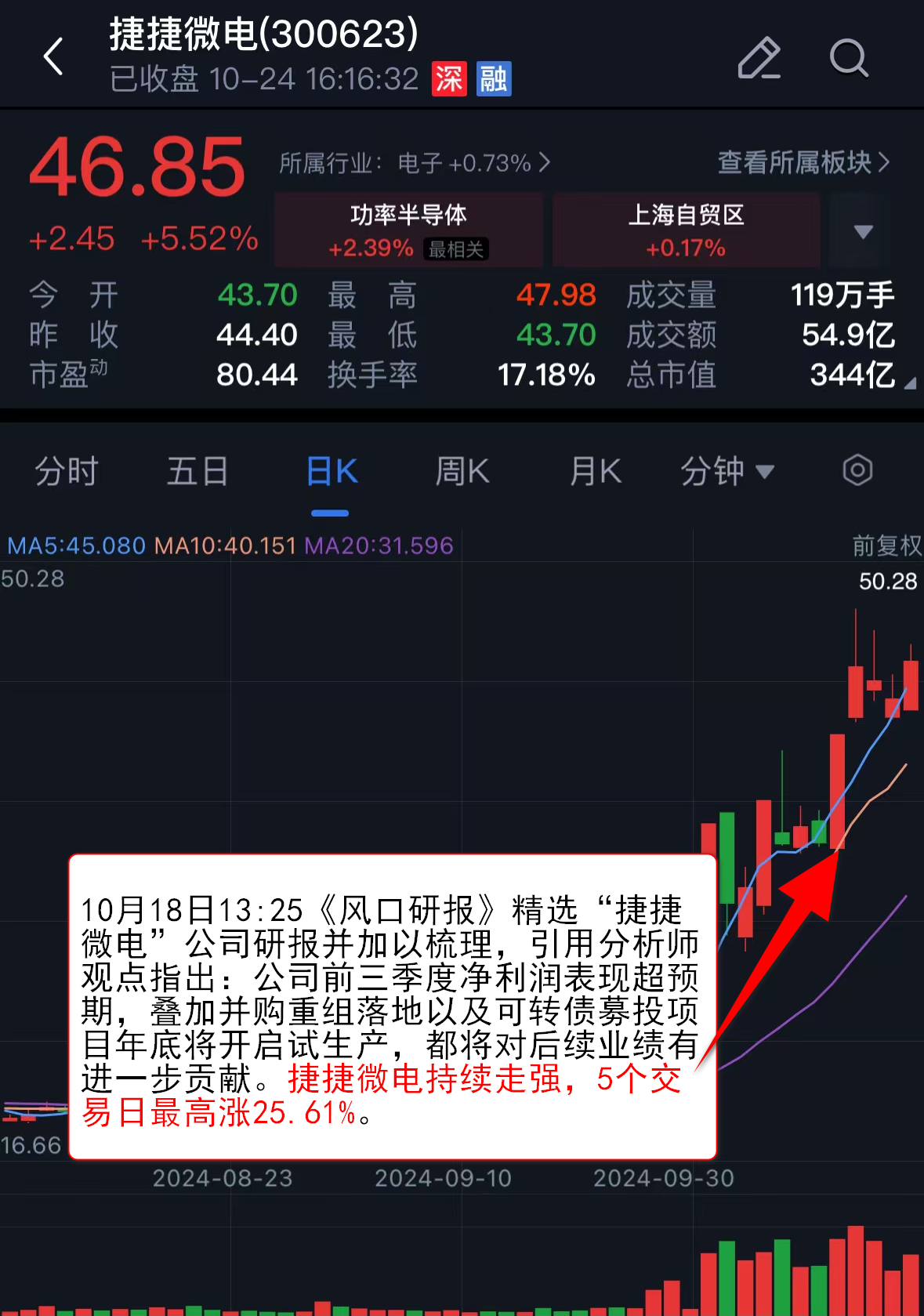The width and height of the screenshot is (924, 1316).
Task: Switch to the 分时 chart tab
Action: tap(67, 472)
